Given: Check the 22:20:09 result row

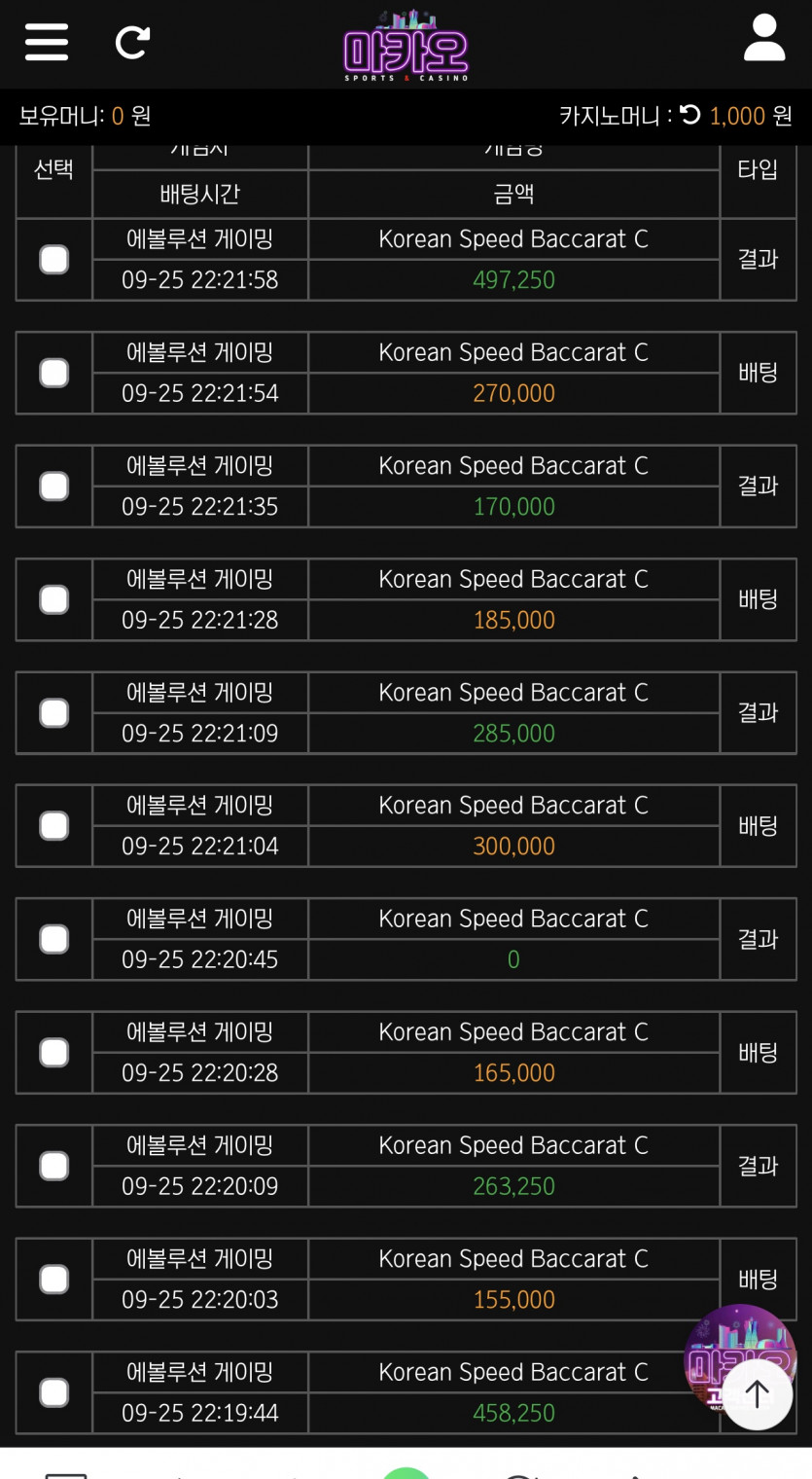Looking at the screenshot, I should tap(53, 1166).
